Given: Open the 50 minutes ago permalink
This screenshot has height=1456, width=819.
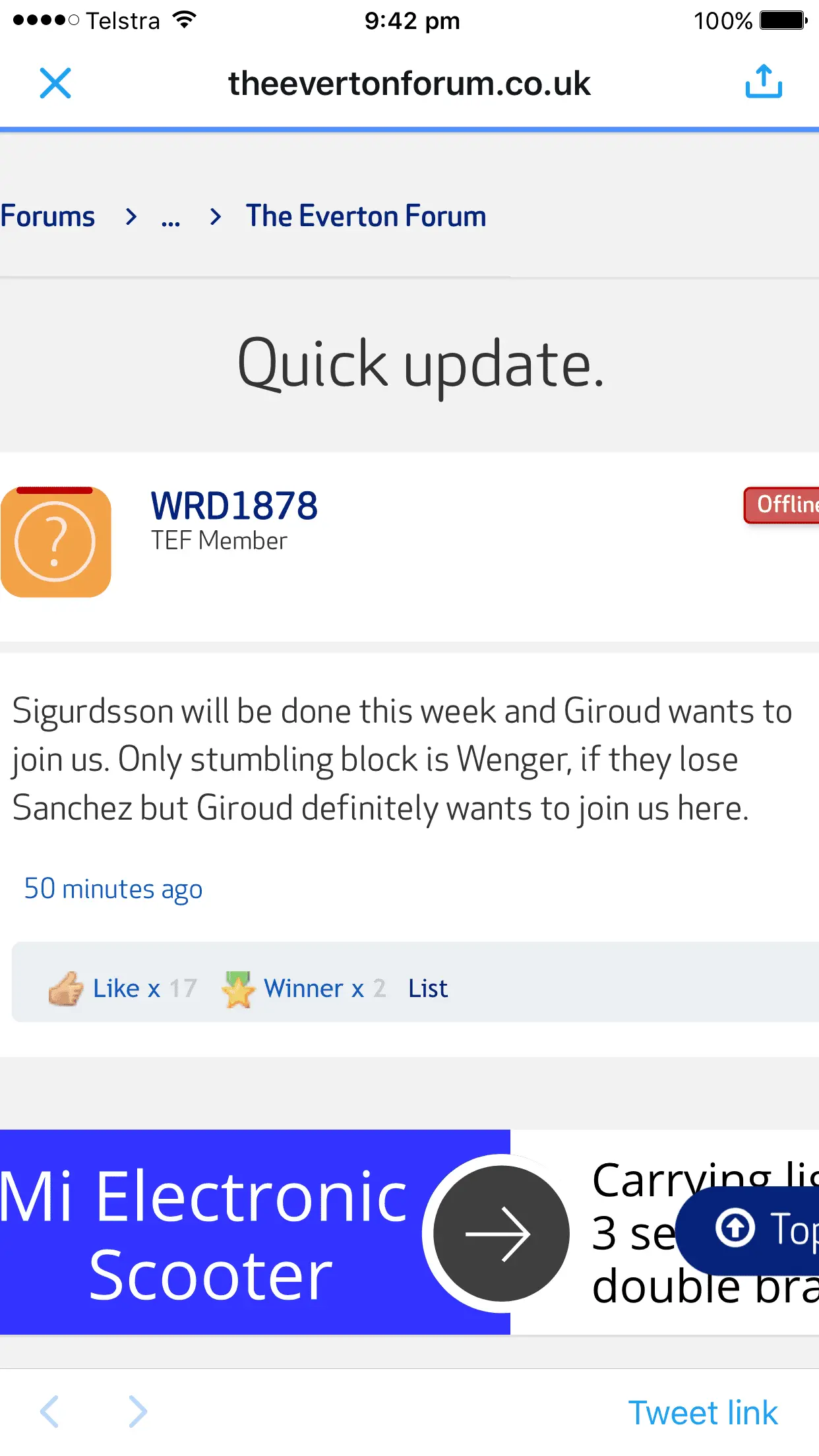Looking at the screenshot, I should pos(113,889).
